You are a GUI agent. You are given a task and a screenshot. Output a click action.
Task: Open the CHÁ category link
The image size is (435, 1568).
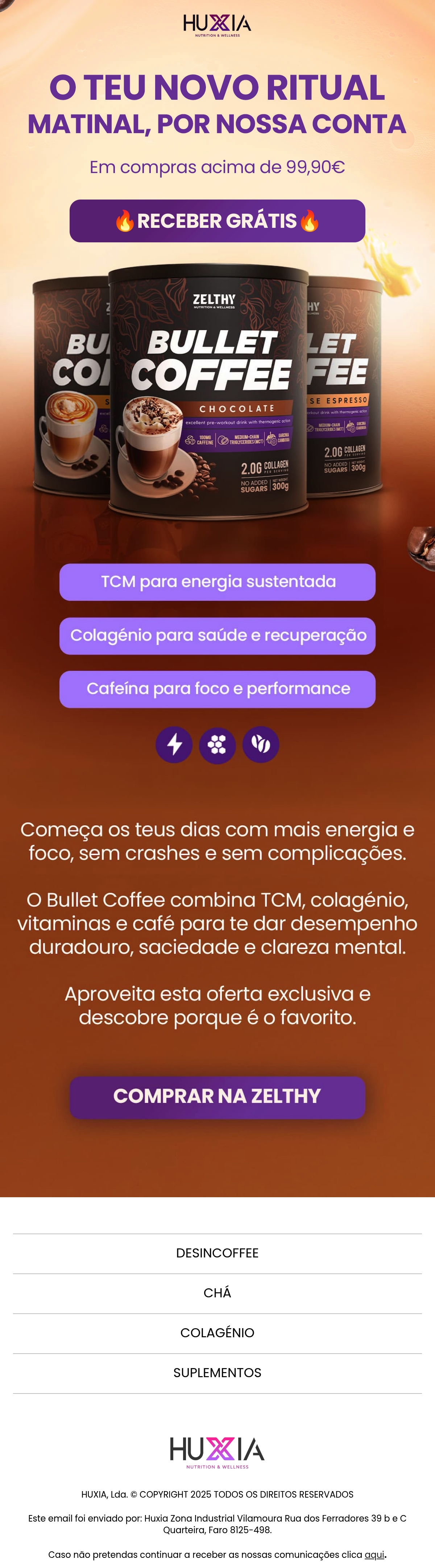tap(217, 1293)
